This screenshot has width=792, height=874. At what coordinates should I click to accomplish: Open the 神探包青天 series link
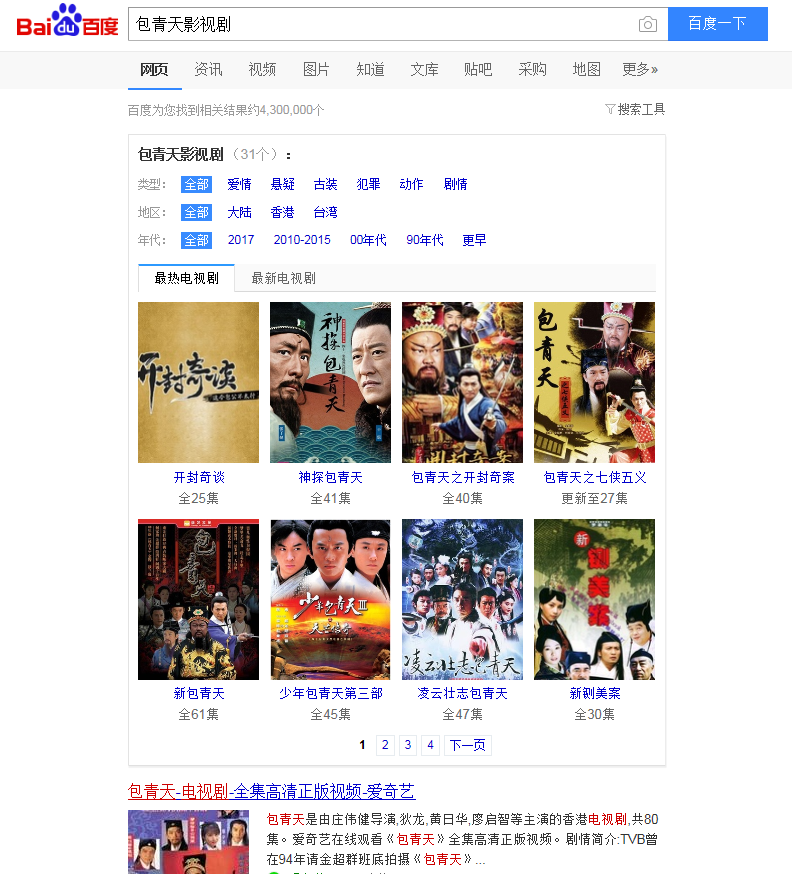(330, 477)
